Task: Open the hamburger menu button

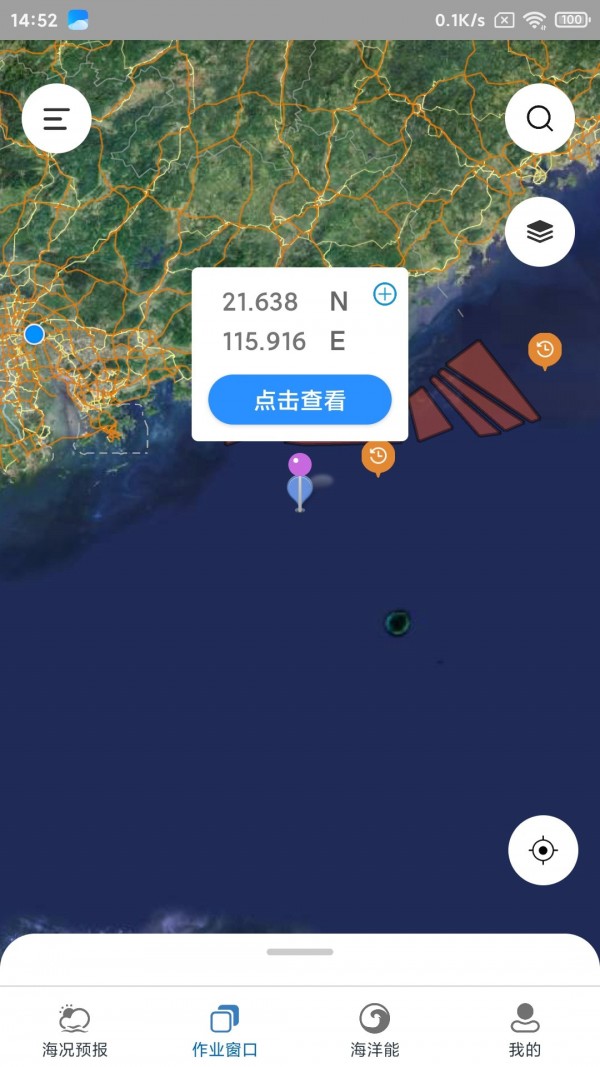Action: (57, 119)
